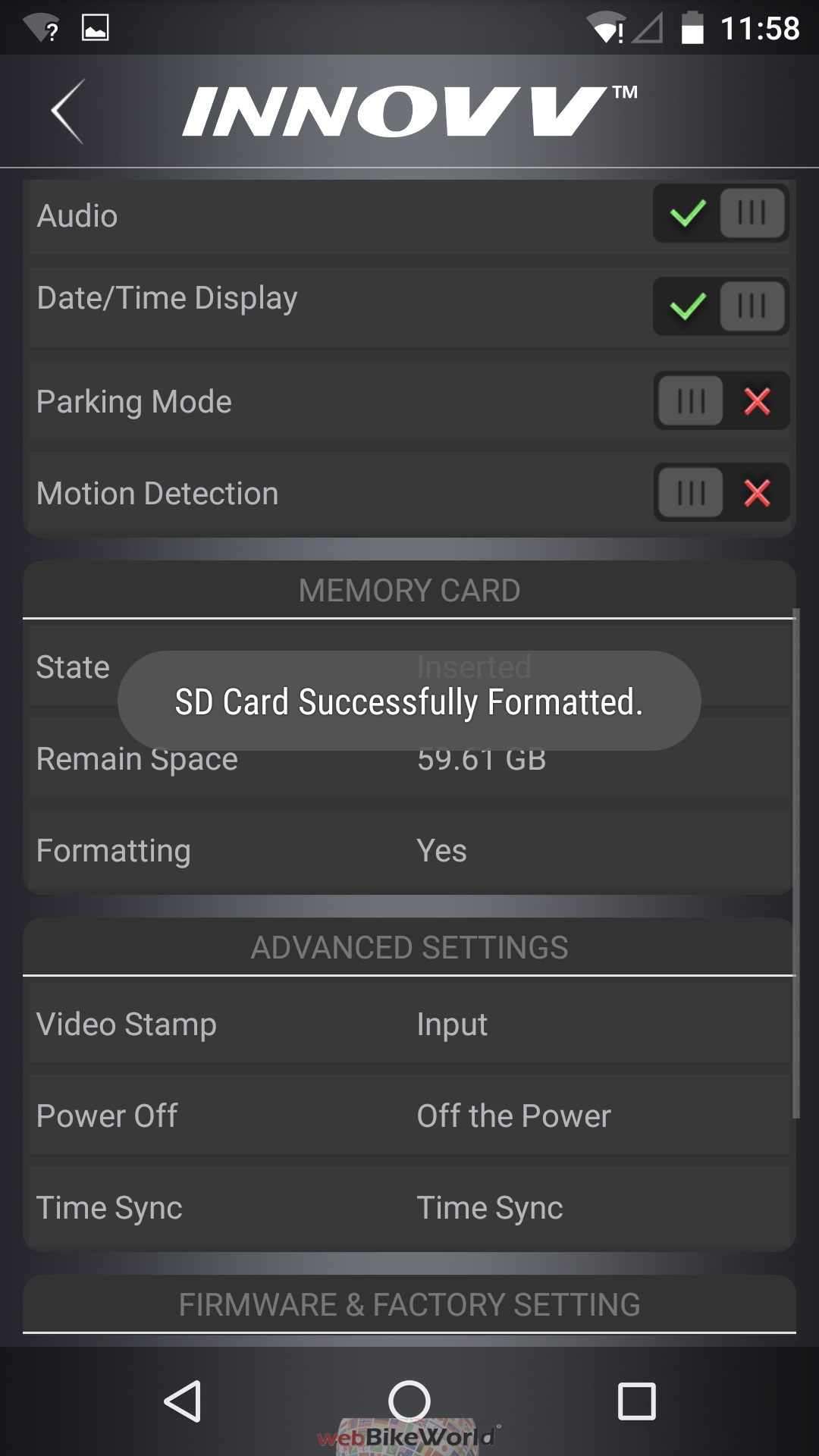Tap Yes in the Formatting row

[x=441, y=851]
